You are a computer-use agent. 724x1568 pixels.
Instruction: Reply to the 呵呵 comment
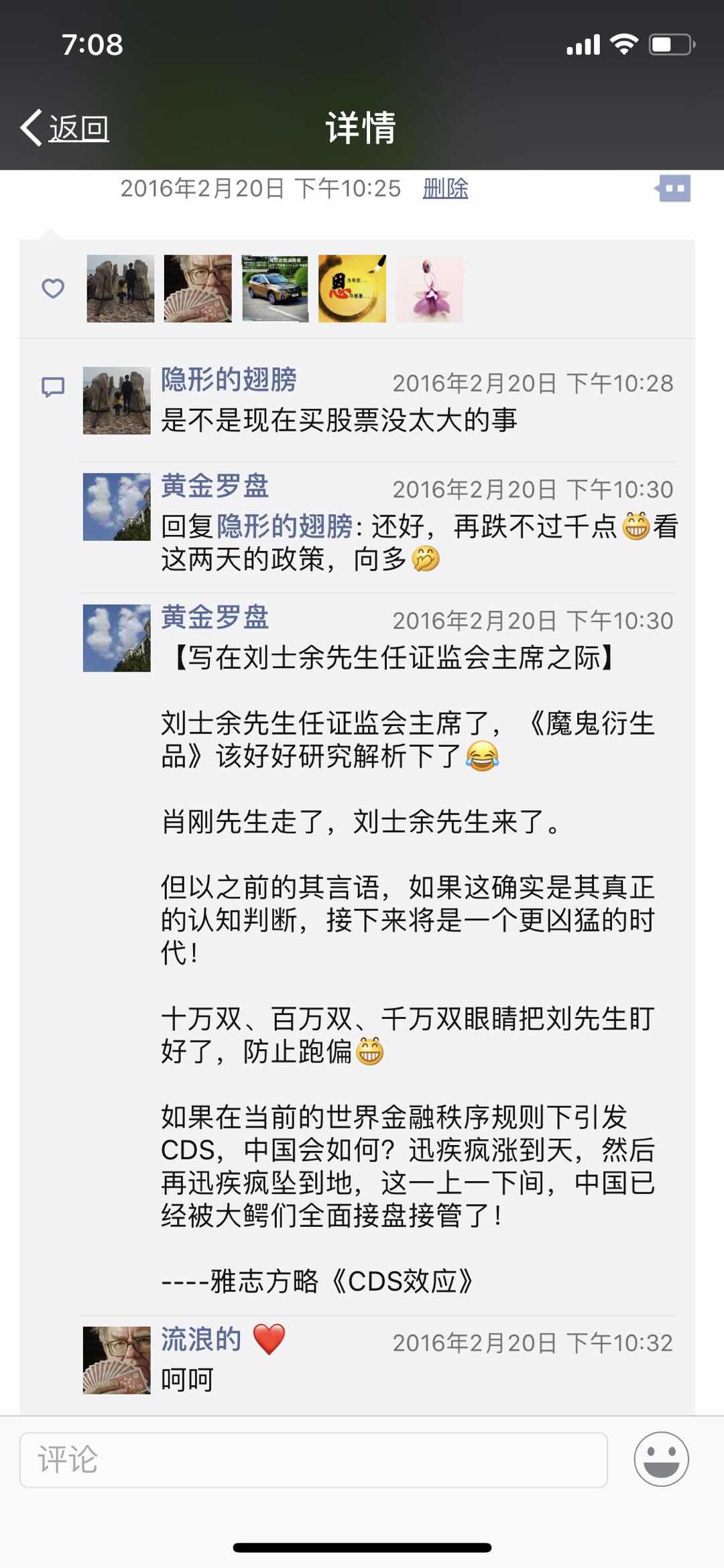point(187,1380)
